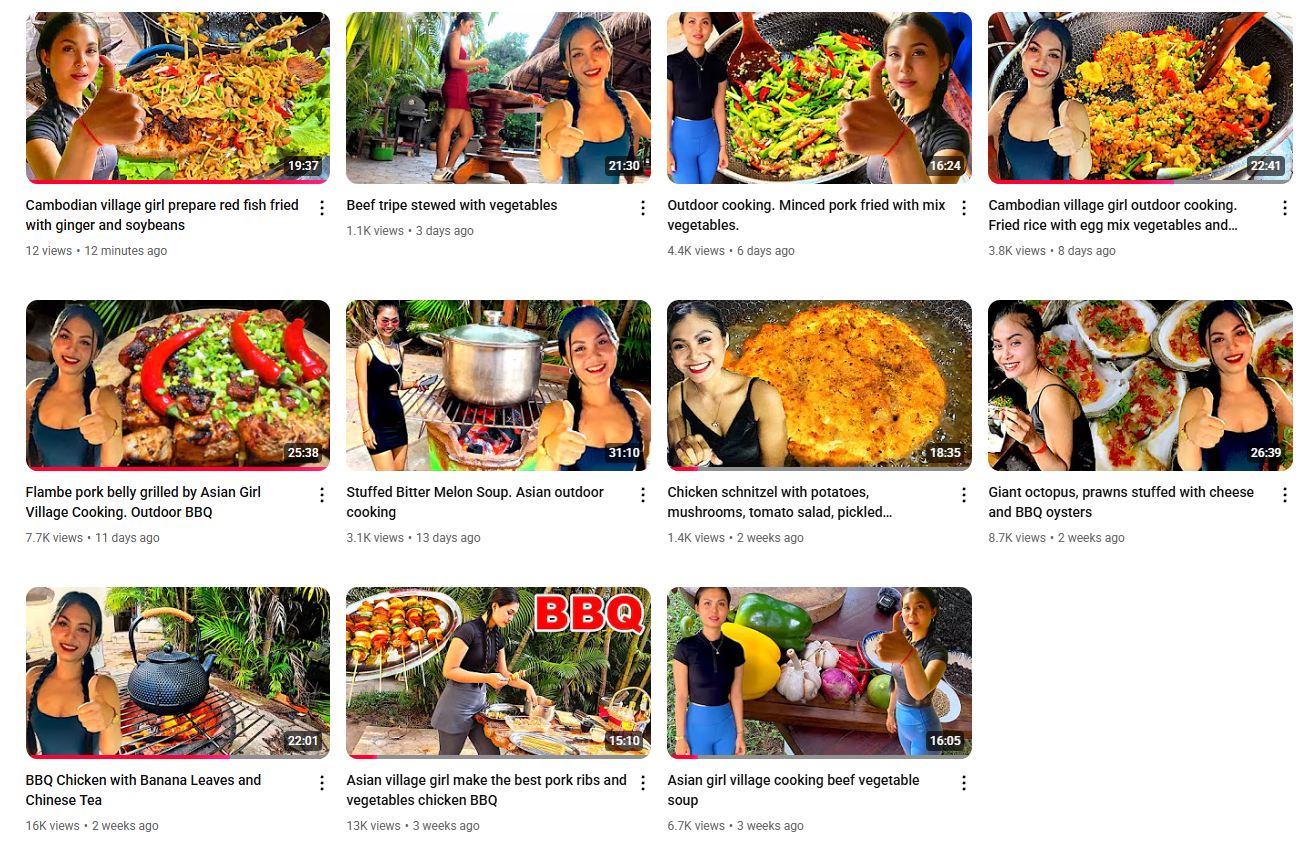Screen dimensions: 1316x842
Task: Show options for minced pork fried video
Action: [x=964, y=208]
